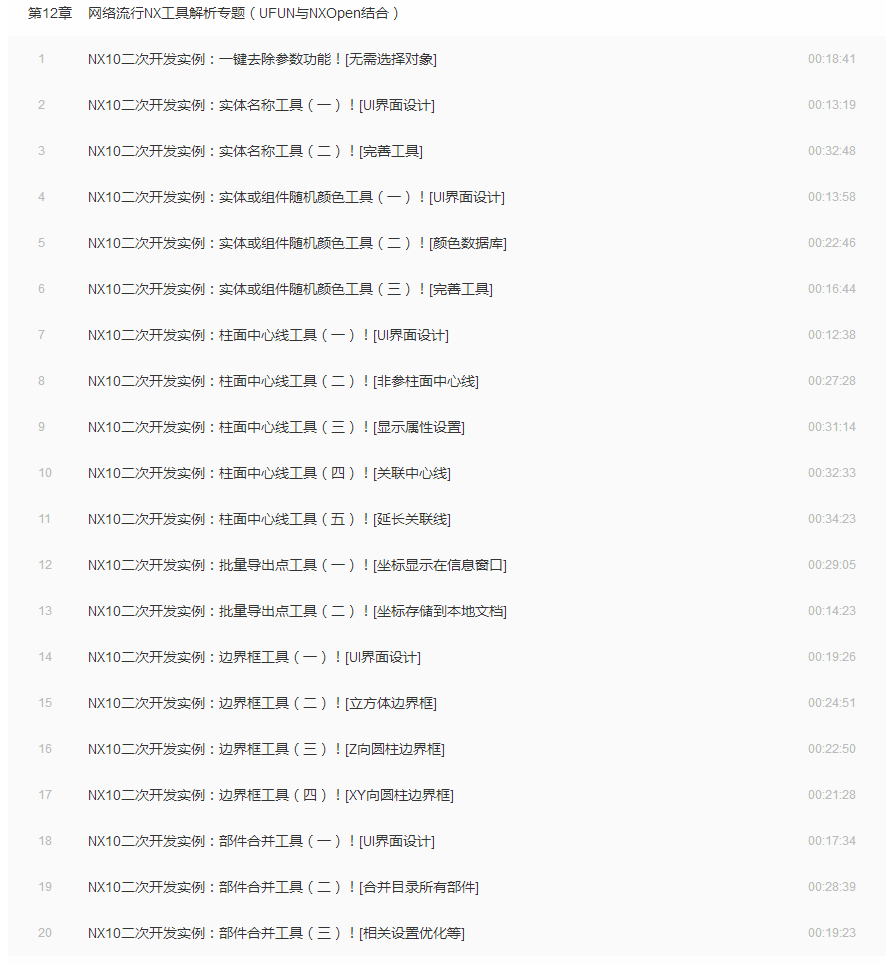
Task: Play lesson 3 实体名称工具（二）完善工具
Action: tap(255, 151)
